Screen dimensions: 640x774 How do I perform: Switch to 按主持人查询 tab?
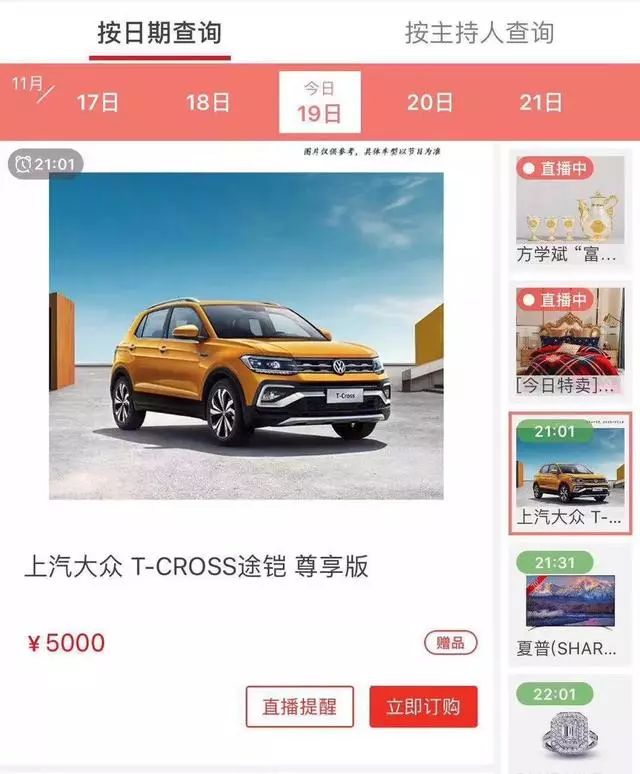[479, 33]
